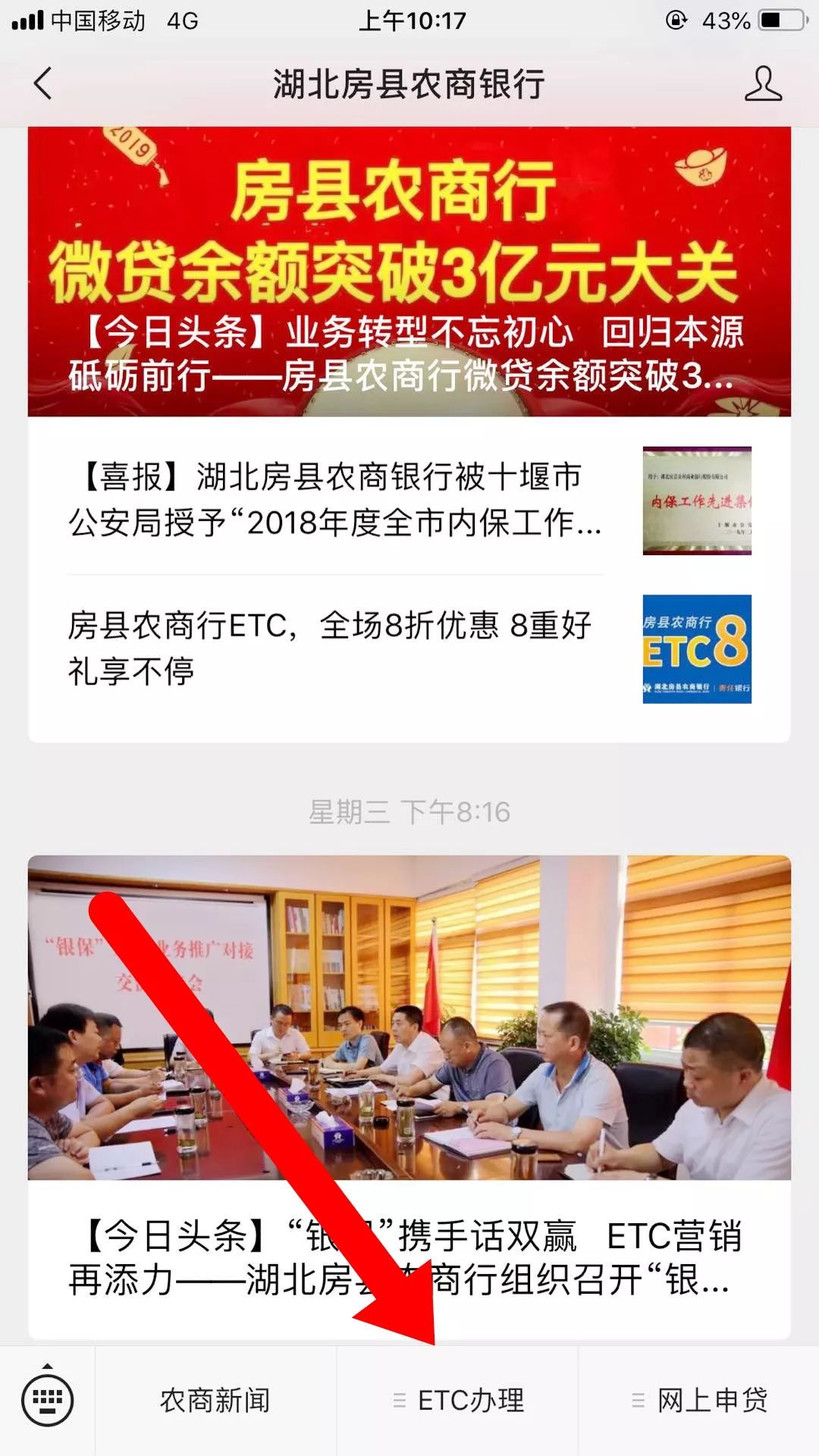Tap the chat title 湖北房县农商银行
819x1456 pixels.
pos(409,86)
